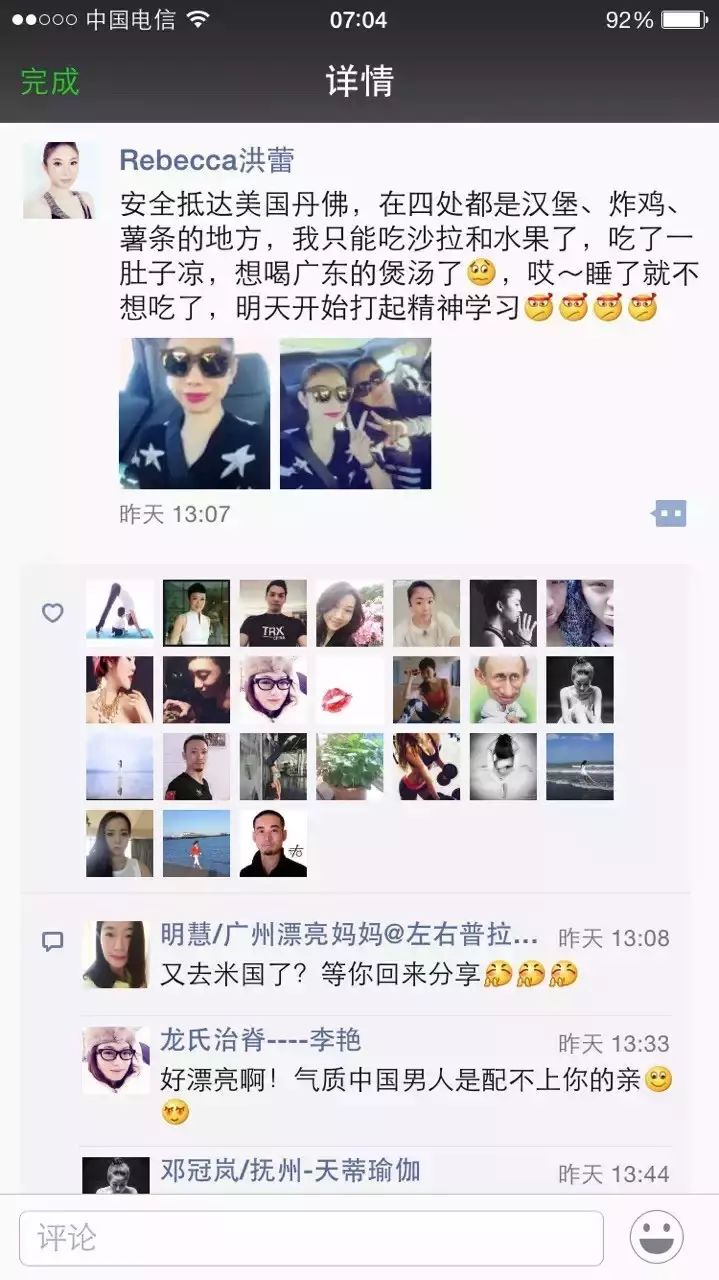Open 邓冠岚/抚州-天蒂瑜伽's profile name

(290, 1170)
